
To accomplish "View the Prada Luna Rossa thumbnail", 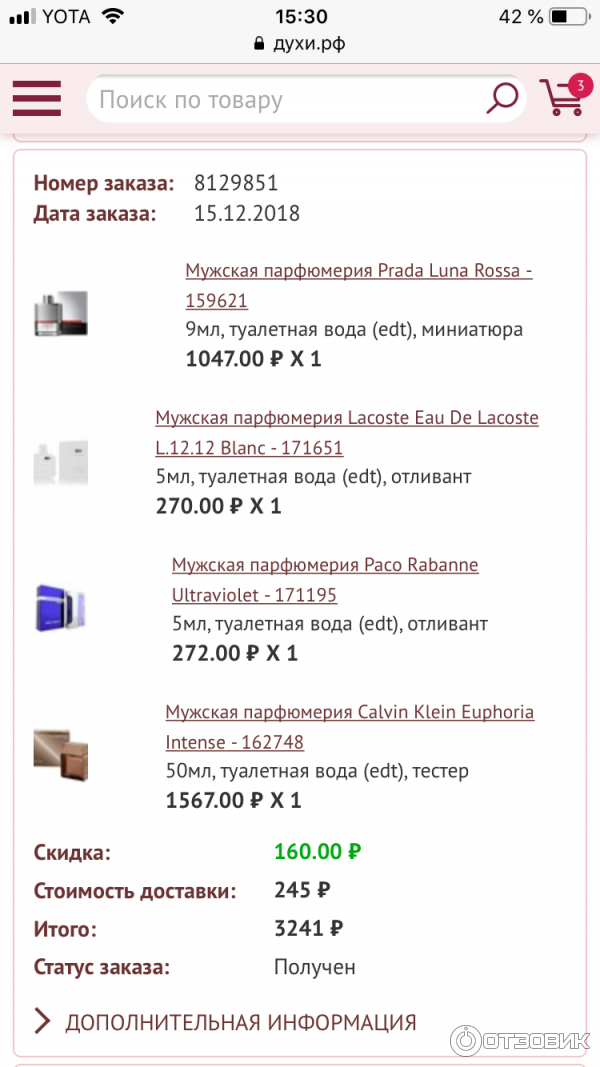I will pos(61,314).
